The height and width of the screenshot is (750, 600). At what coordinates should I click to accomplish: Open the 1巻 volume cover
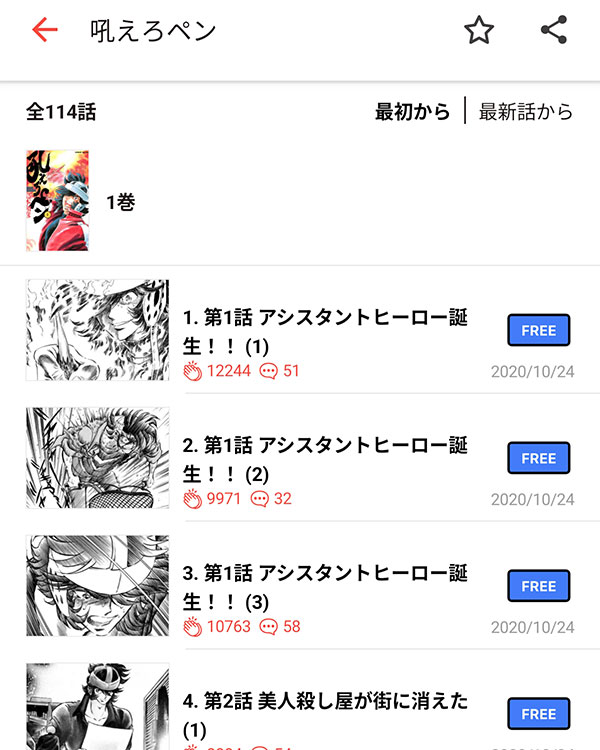click(57, 201)
